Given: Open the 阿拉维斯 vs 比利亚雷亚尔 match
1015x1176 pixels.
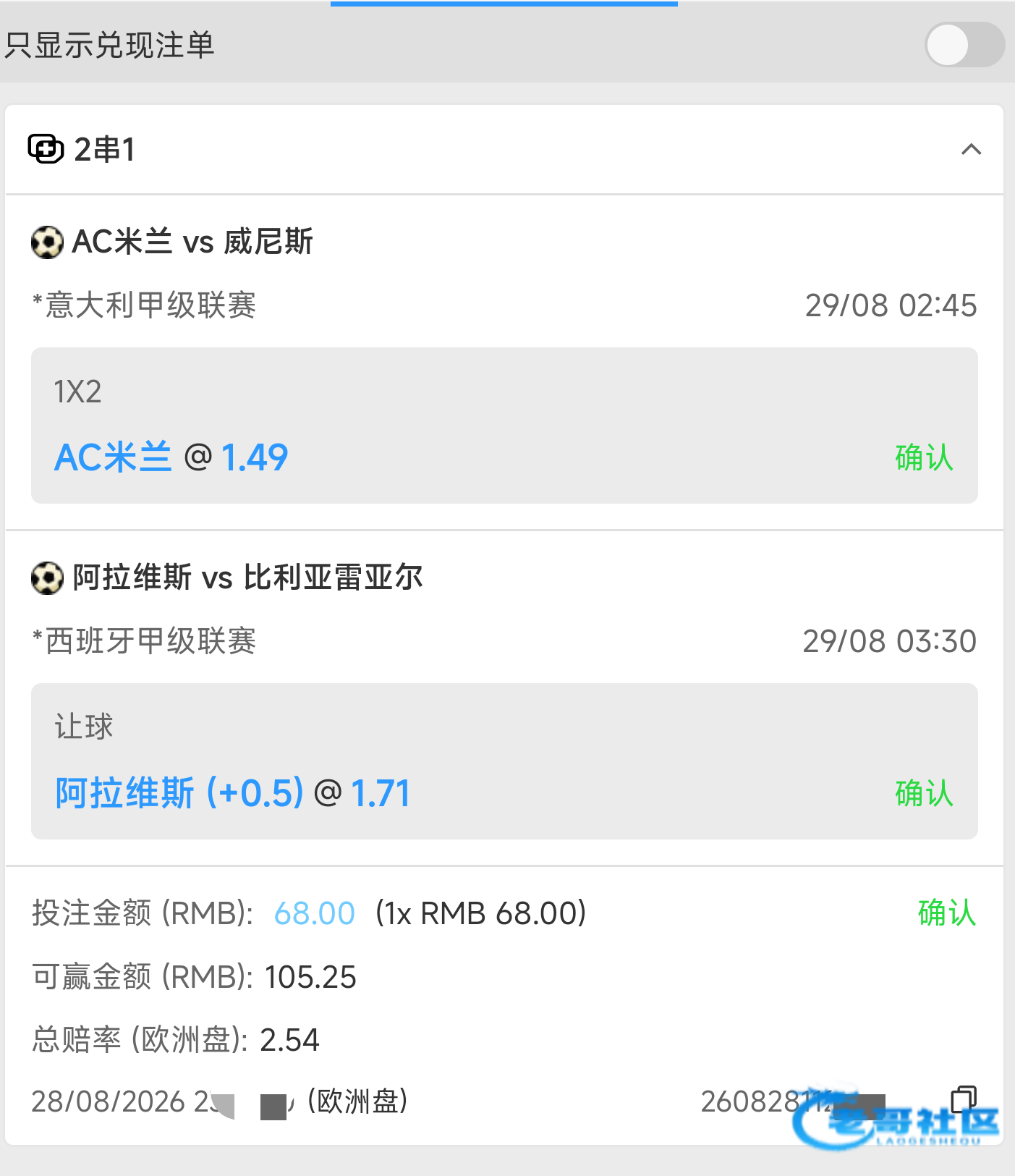Looking at the screenshot, I should pyautogui.click(x=247, y=578).
